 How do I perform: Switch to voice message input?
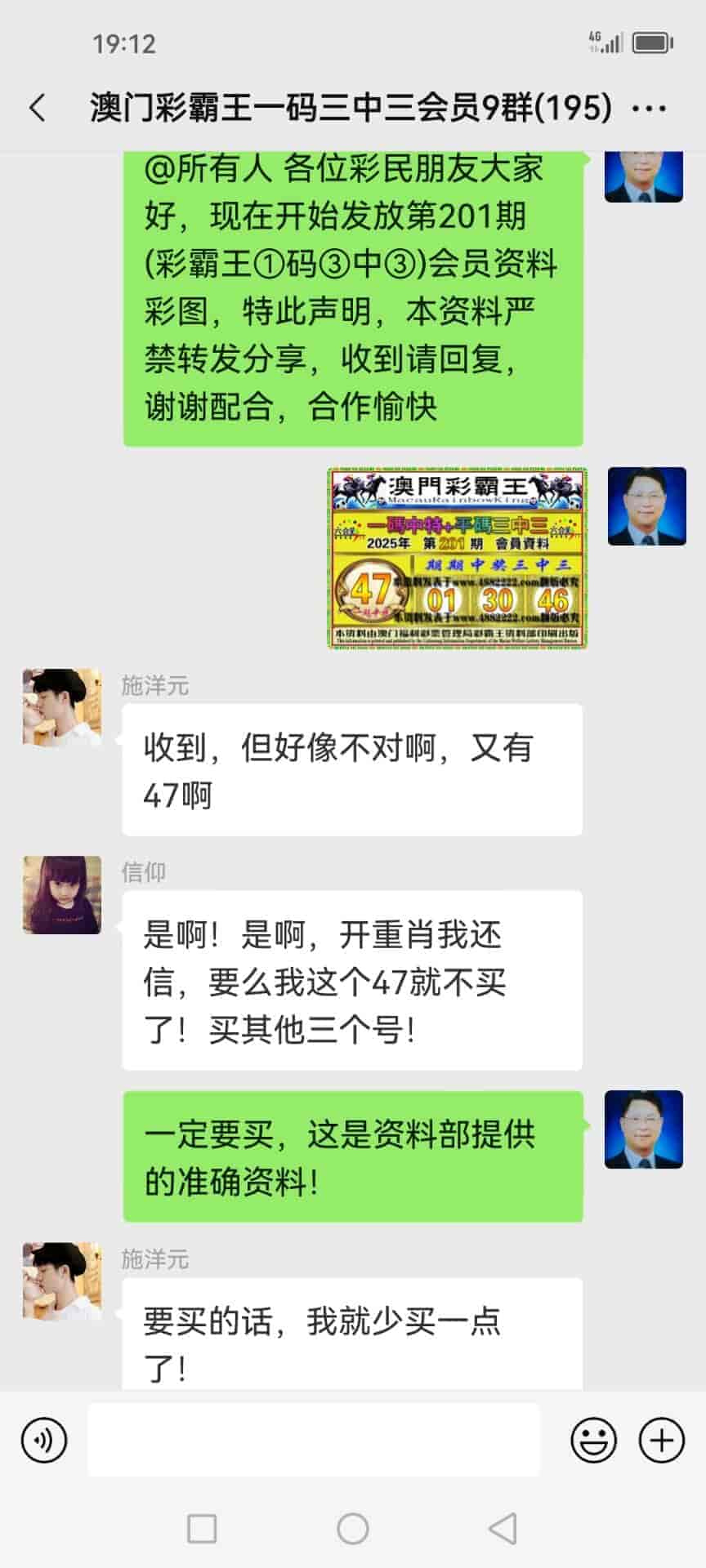click(x=44, y=1440)
